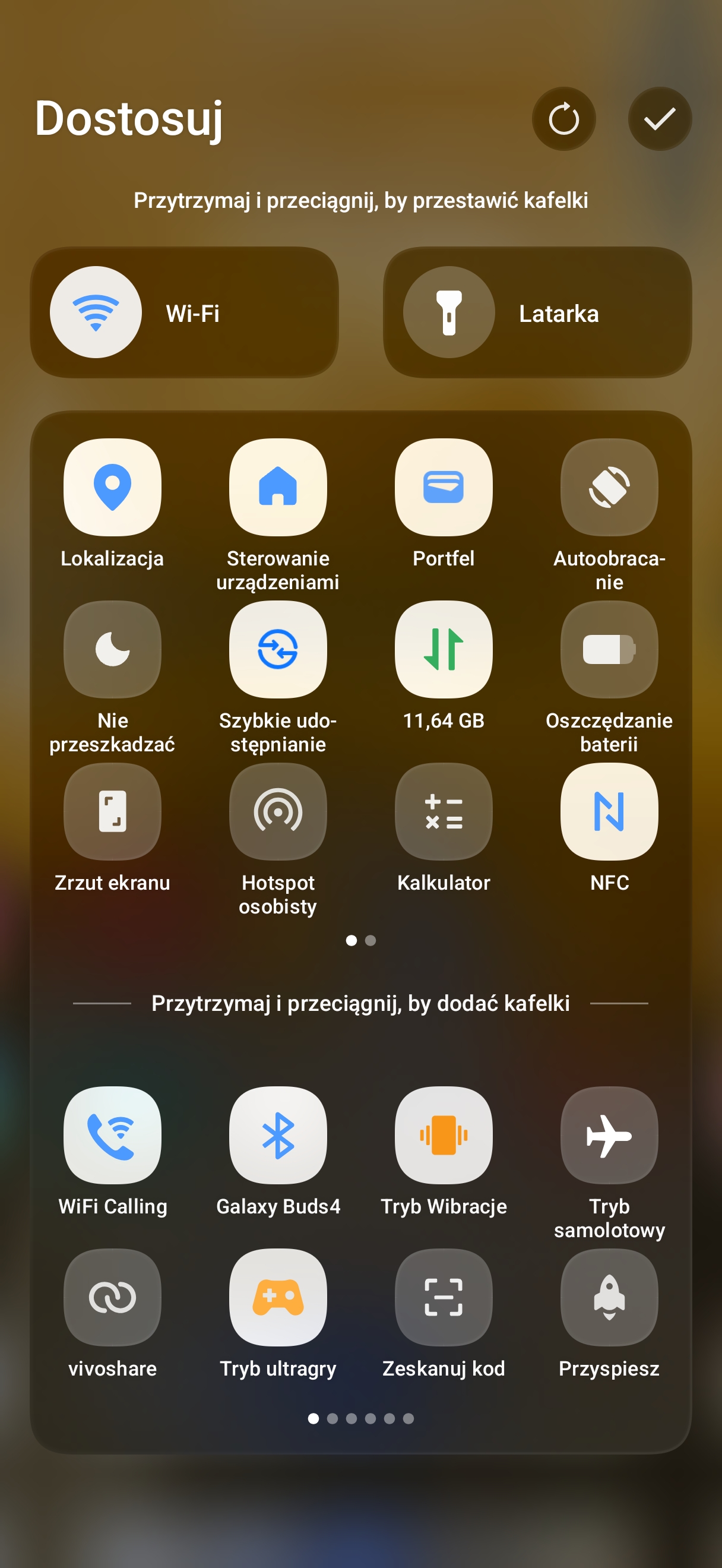The height and width of the screenshot is (1568, 722).
Task: Tap the 11,64 GB mobile data tile
Action: click(444, 650)
